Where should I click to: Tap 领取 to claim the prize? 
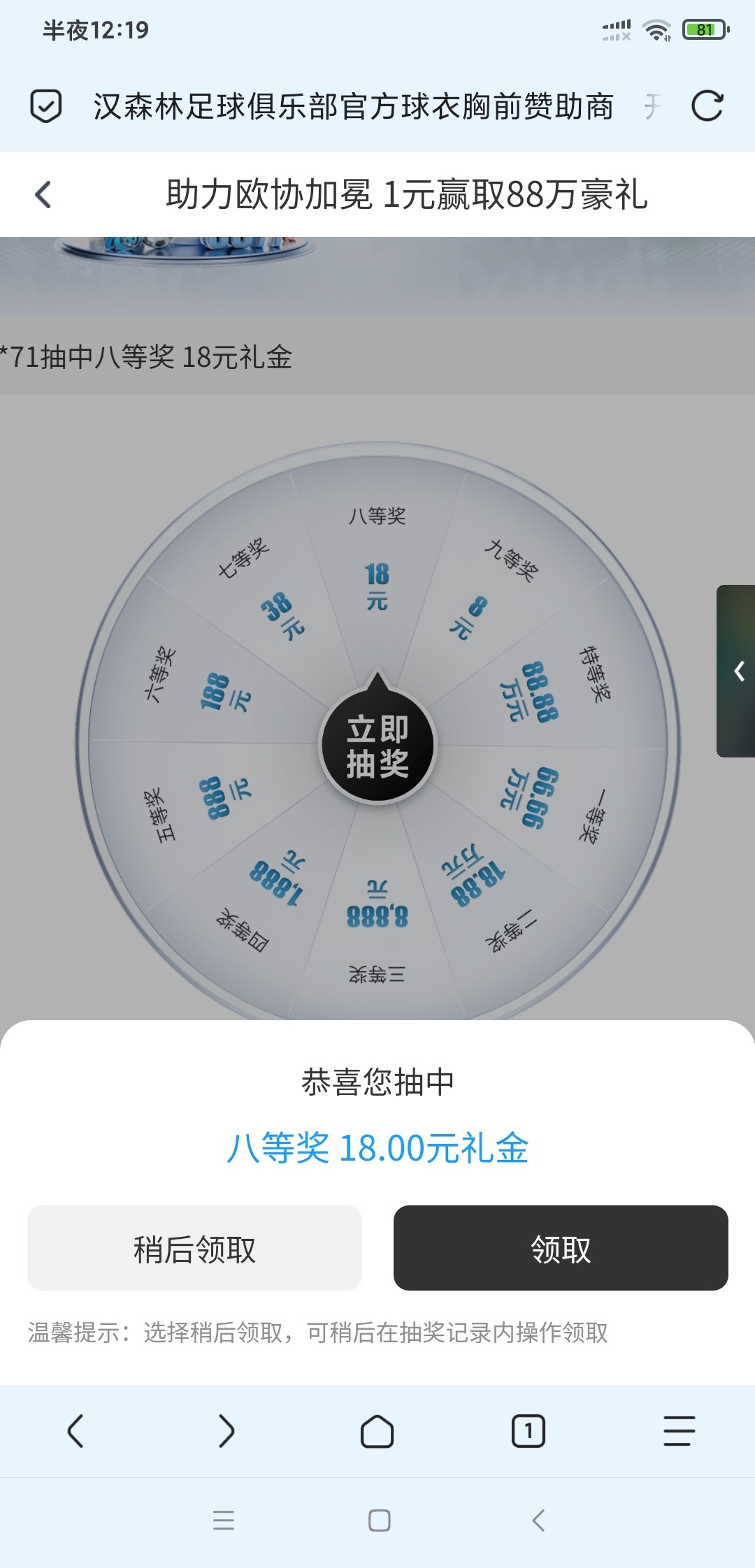(x=561, y=1248)
